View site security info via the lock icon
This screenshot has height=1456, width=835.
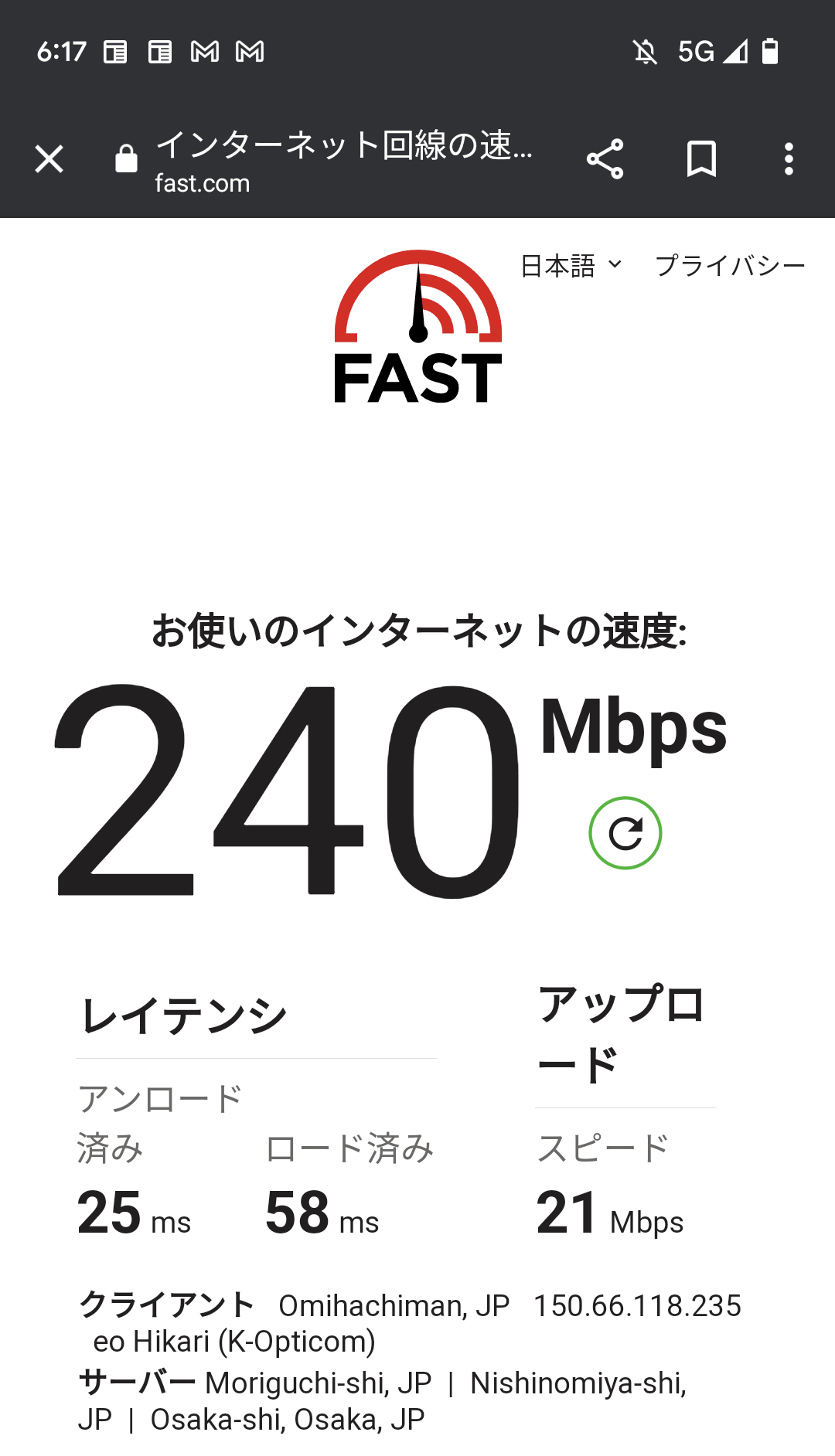click(126, 159)
